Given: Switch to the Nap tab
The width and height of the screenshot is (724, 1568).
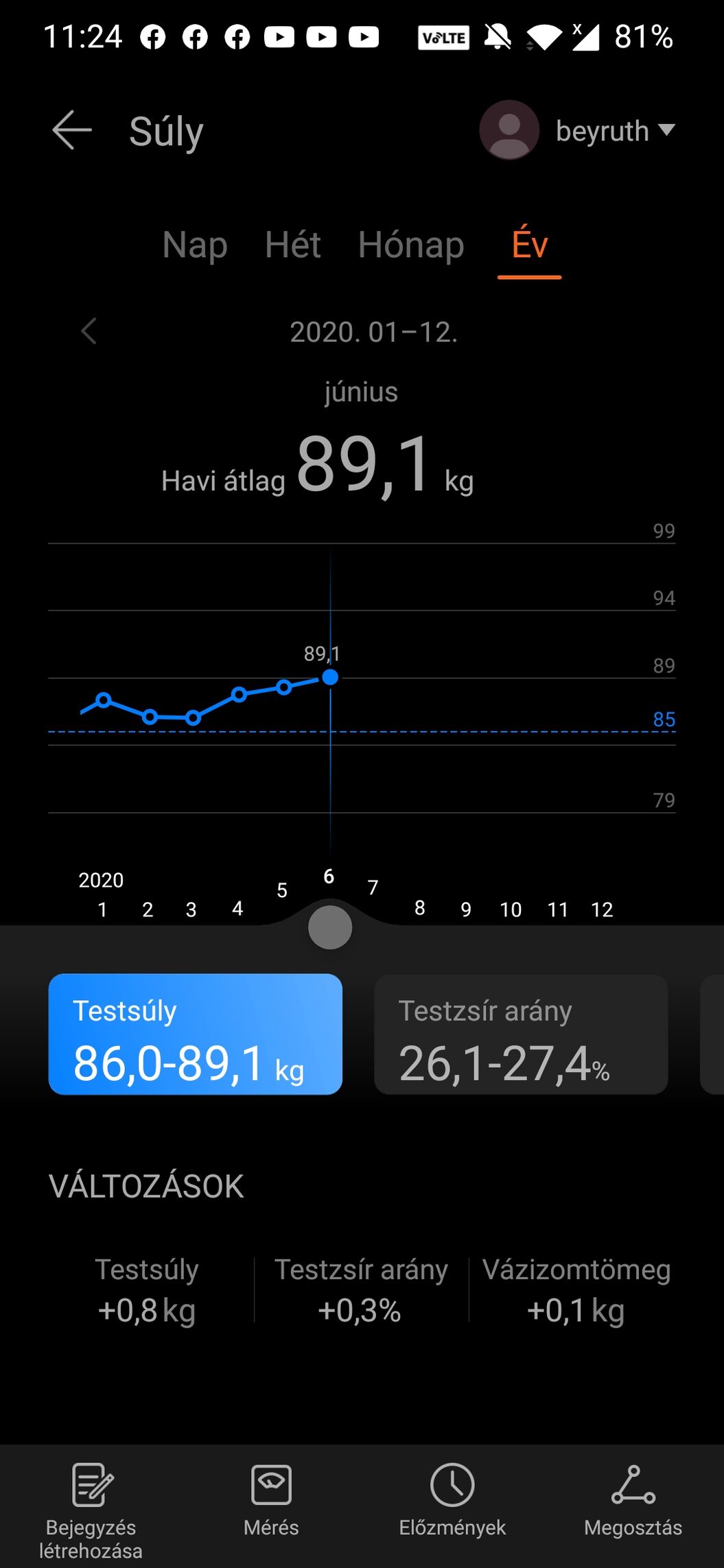Looking at the screenshot, I should (195, 245).
